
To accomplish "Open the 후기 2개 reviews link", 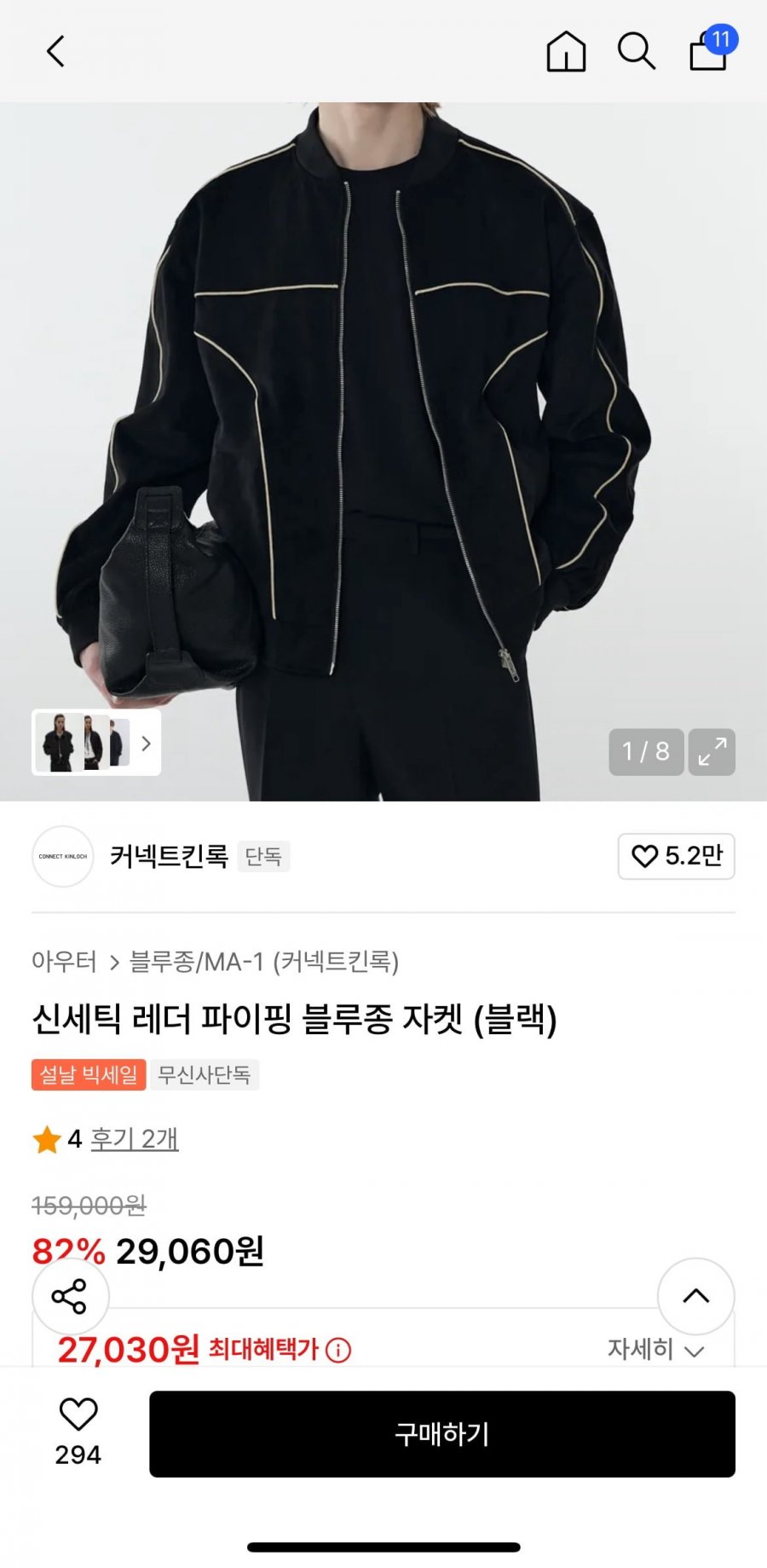I will (134, 1139).
